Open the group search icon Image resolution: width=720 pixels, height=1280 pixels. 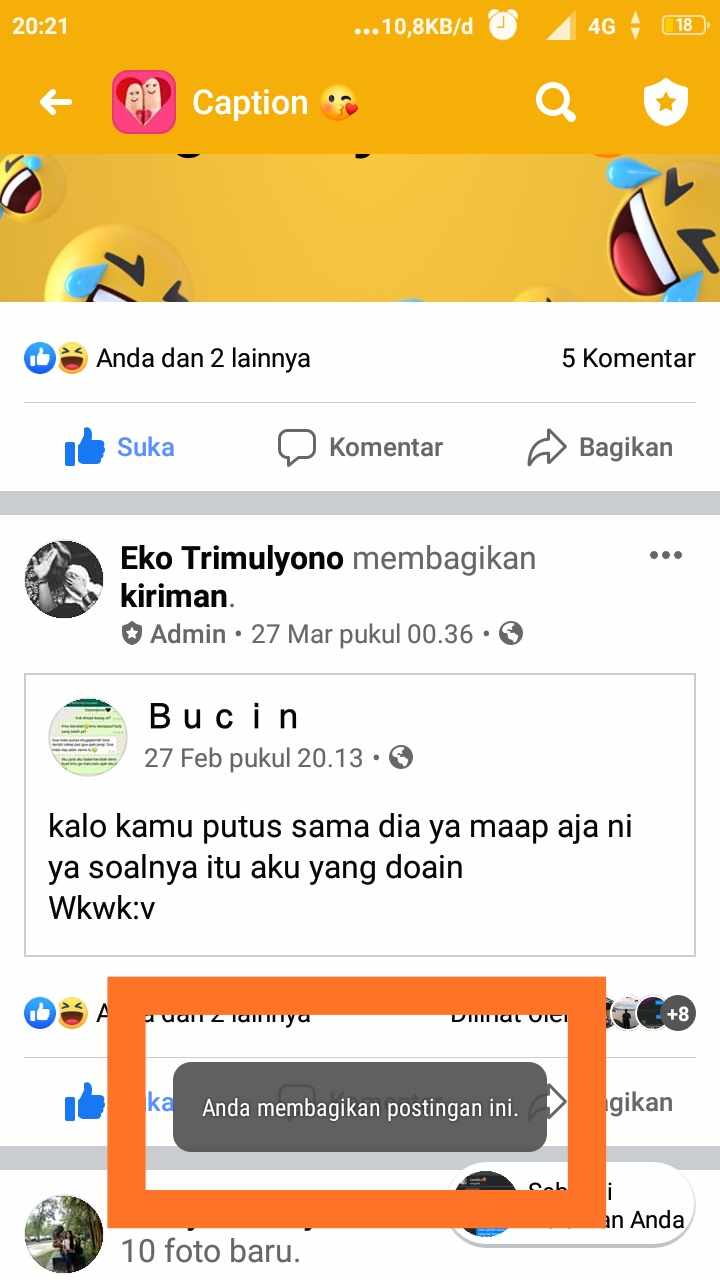tap(556, 101)
